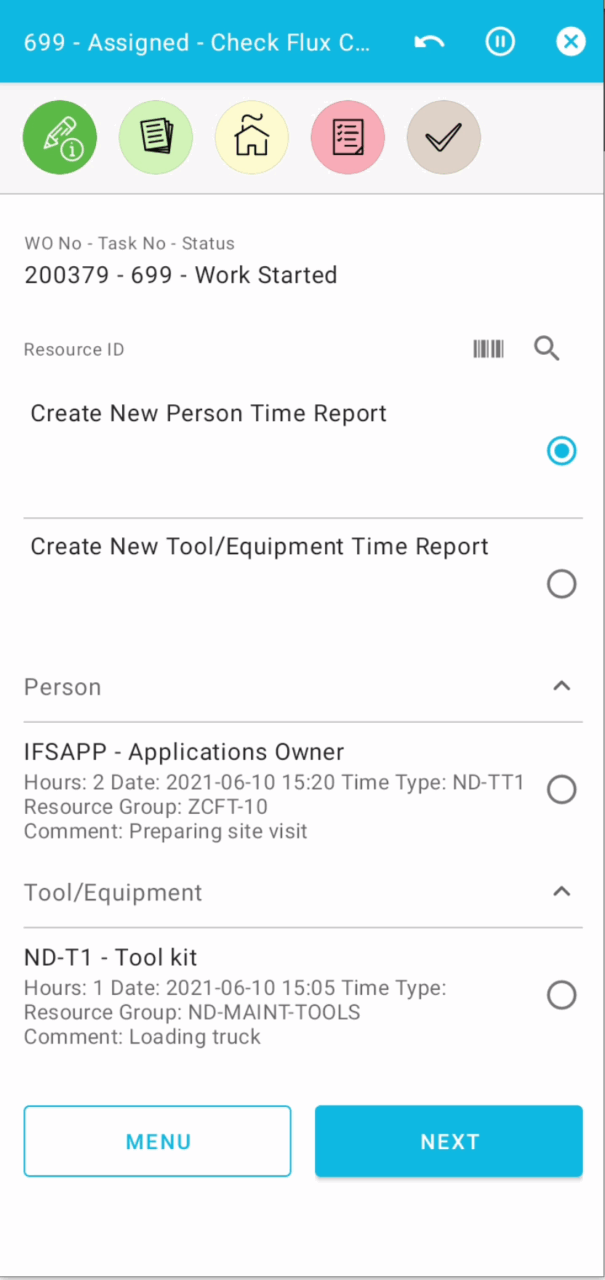Continue with the NEXT button
The width and height of the screenshot is (605, 1280).
tap(449, 1141)
